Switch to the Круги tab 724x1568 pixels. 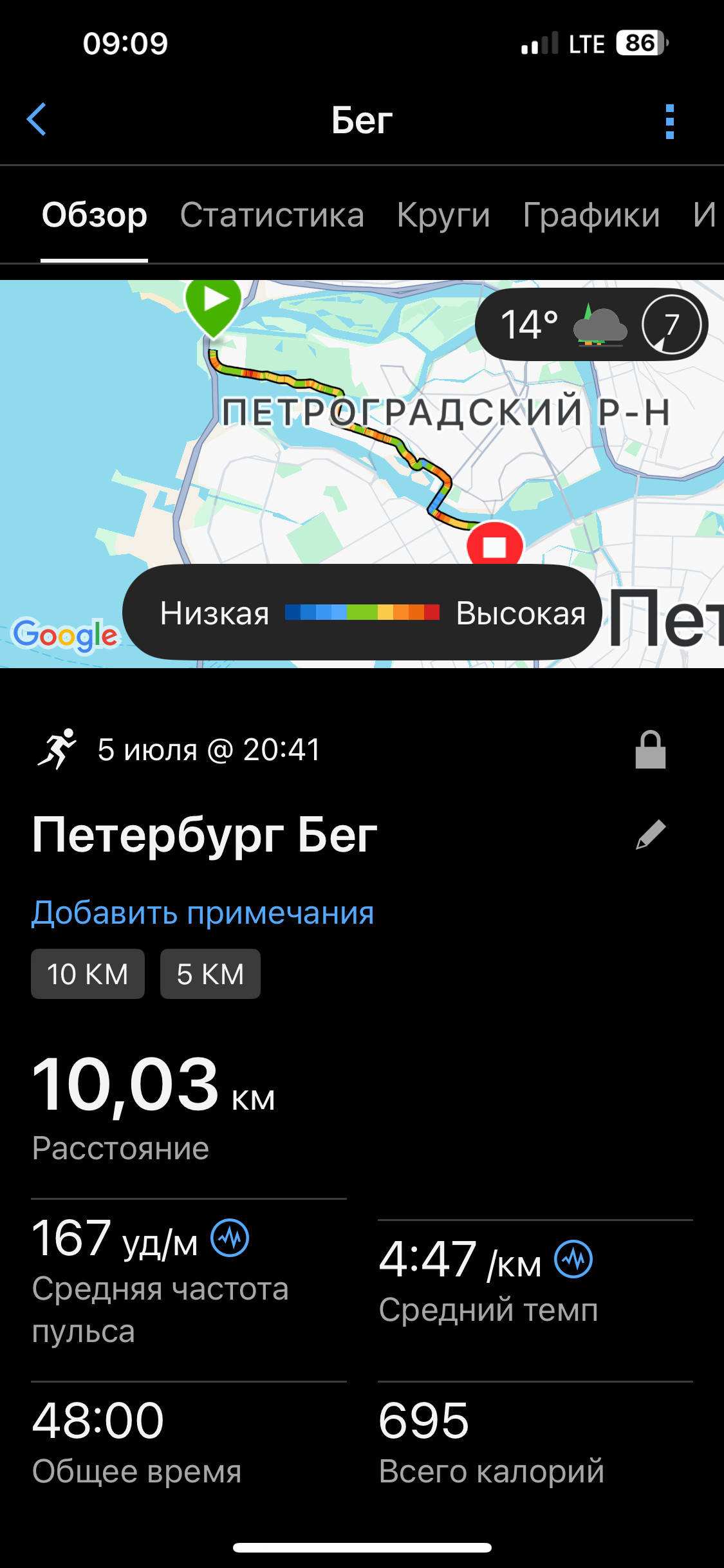(x=443, y=215)
